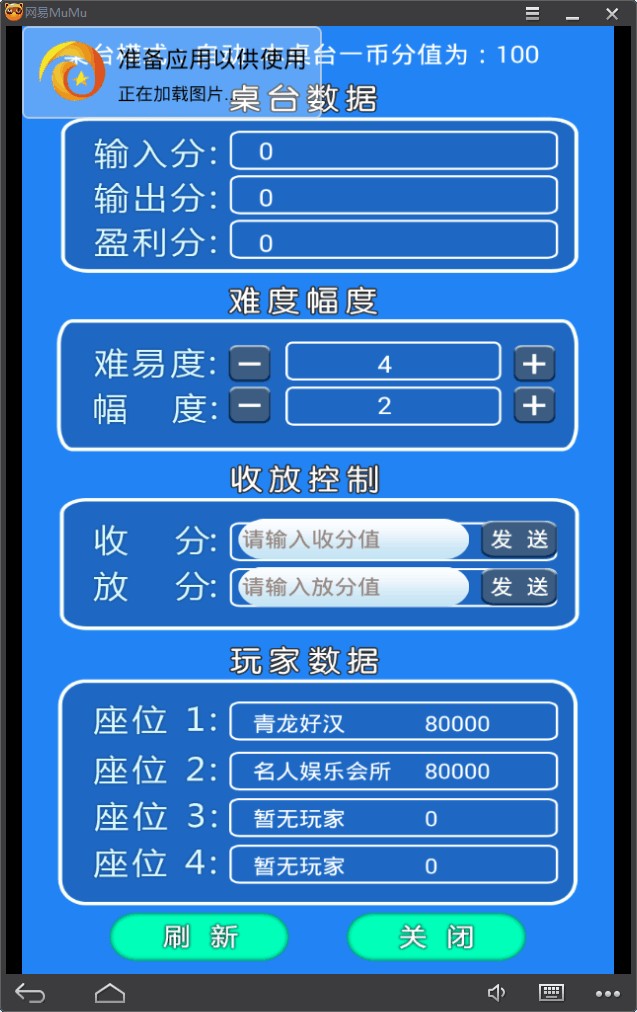Open the emulator keyboard settings icon
The image size is (637, 1012).
click(x=551, y=993)
